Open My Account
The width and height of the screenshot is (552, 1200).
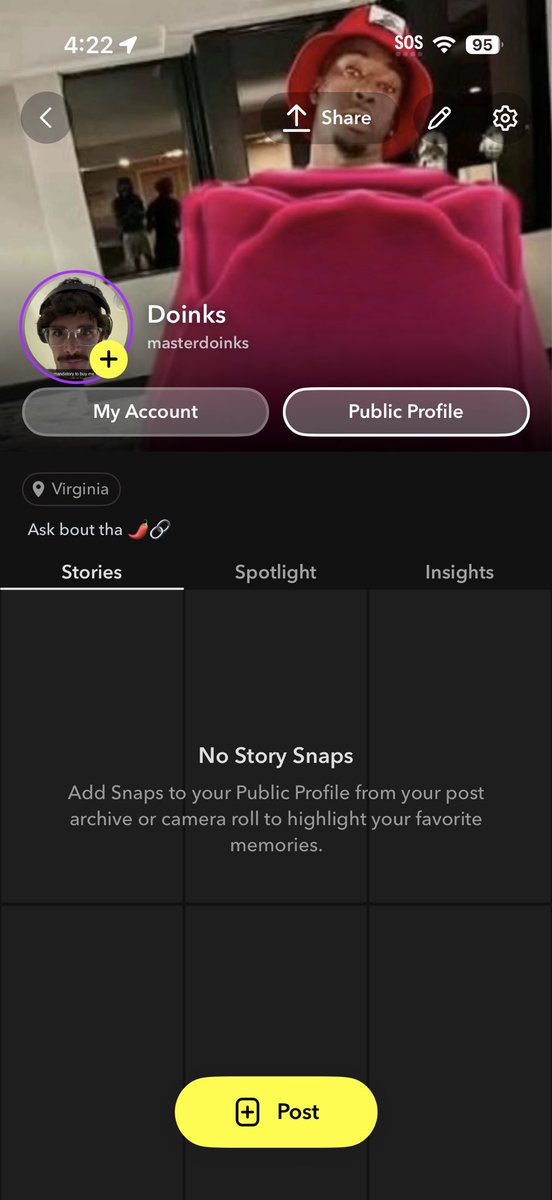click(x=146, y=412)
